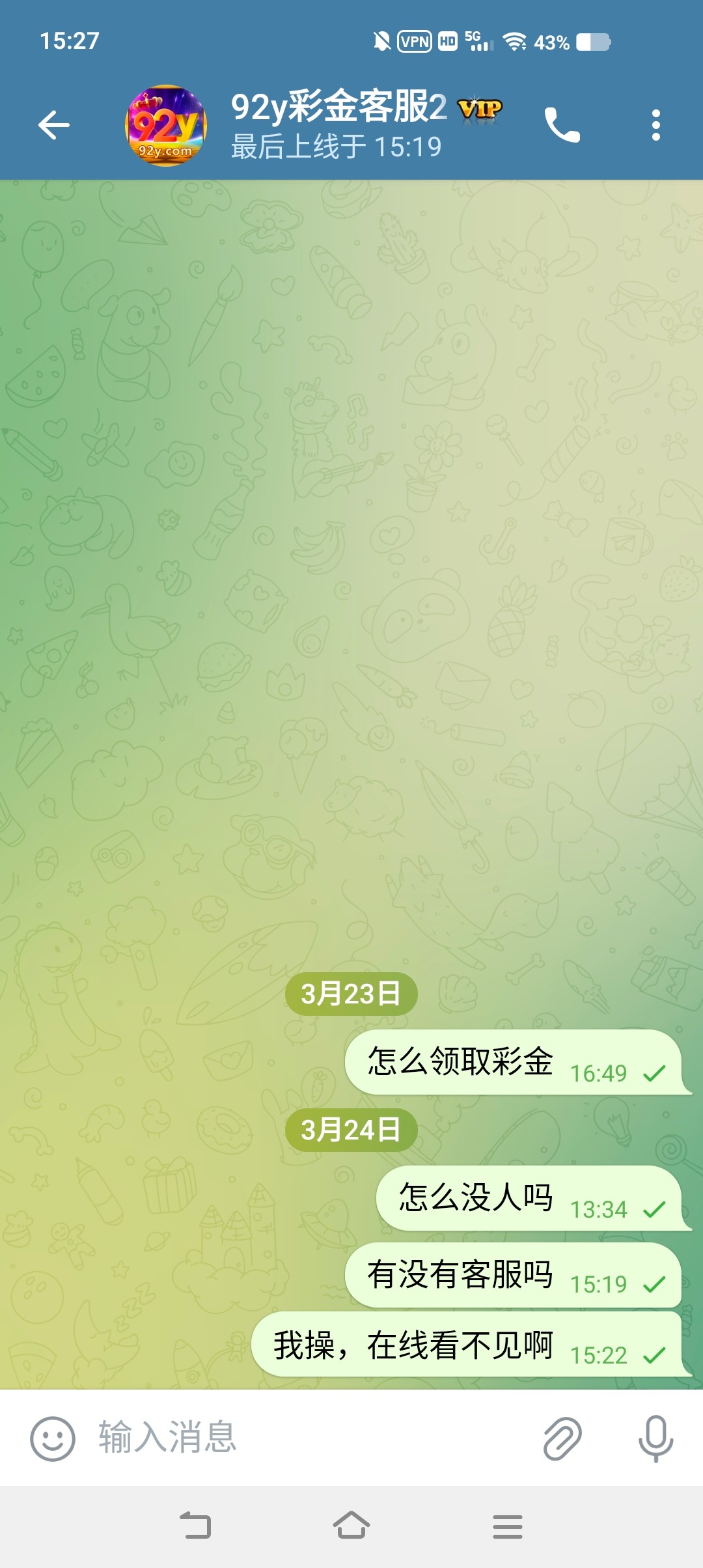Tap the microphone to record voice
The image size is (703, 1568).
pos(655,1438)
